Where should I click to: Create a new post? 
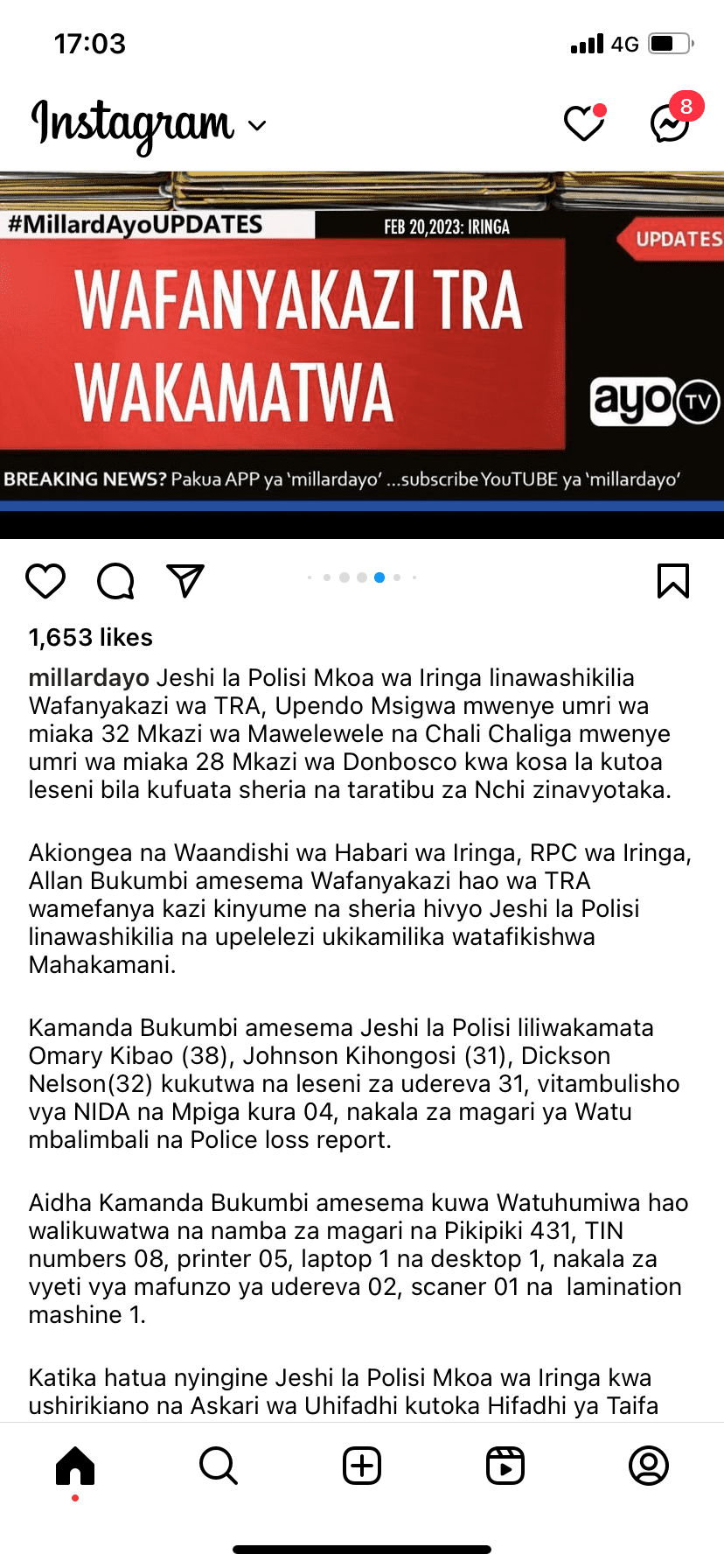[x=362, y=1466]
